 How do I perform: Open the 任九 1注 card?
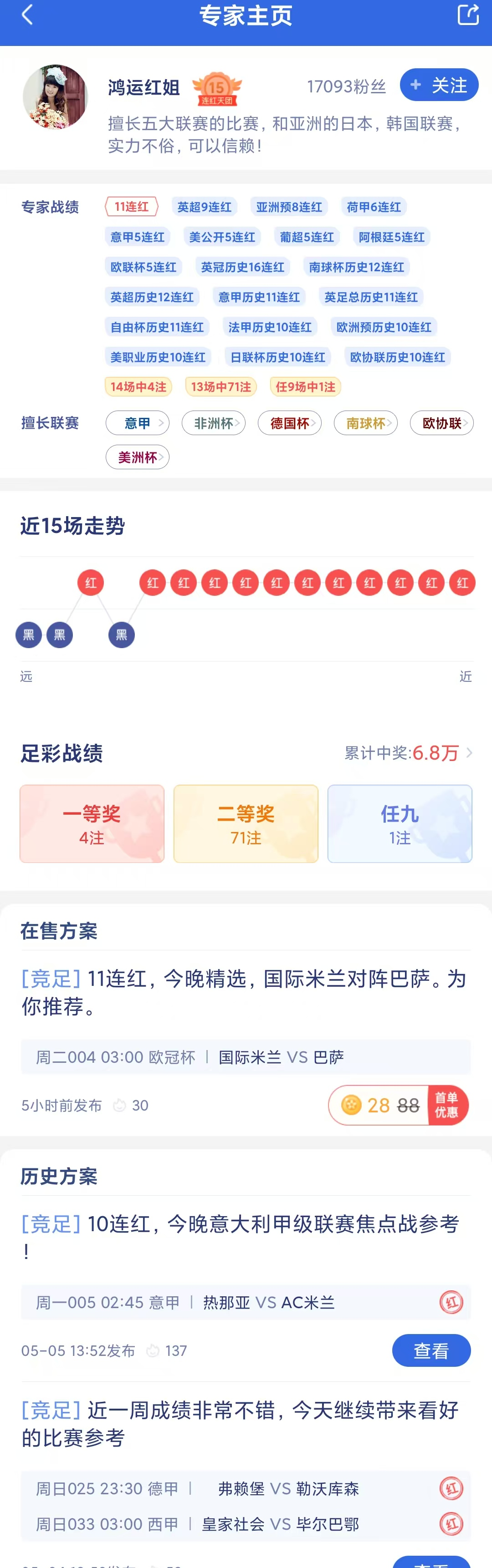pyautogui.click(x=400, y=823)
